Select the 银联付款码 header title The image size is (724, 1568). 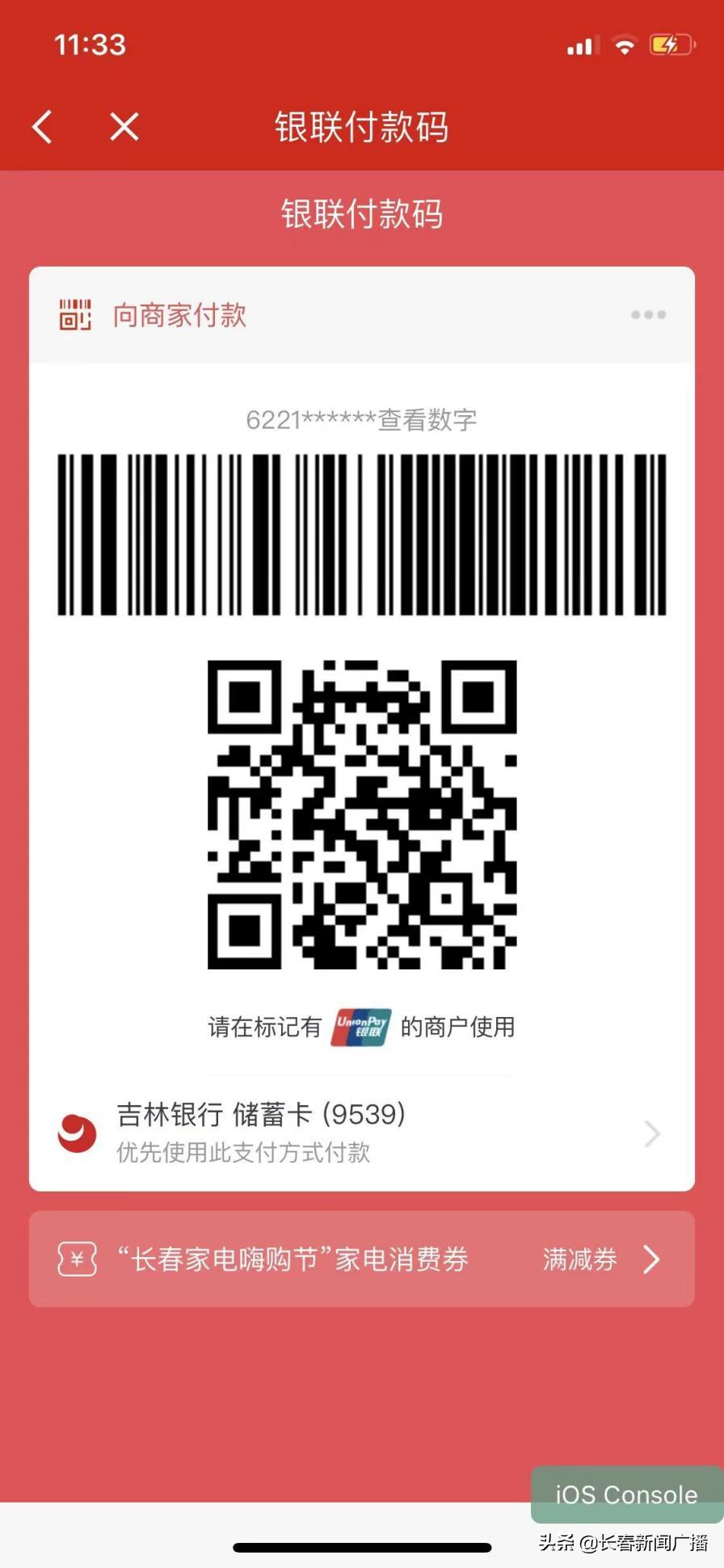361,128
